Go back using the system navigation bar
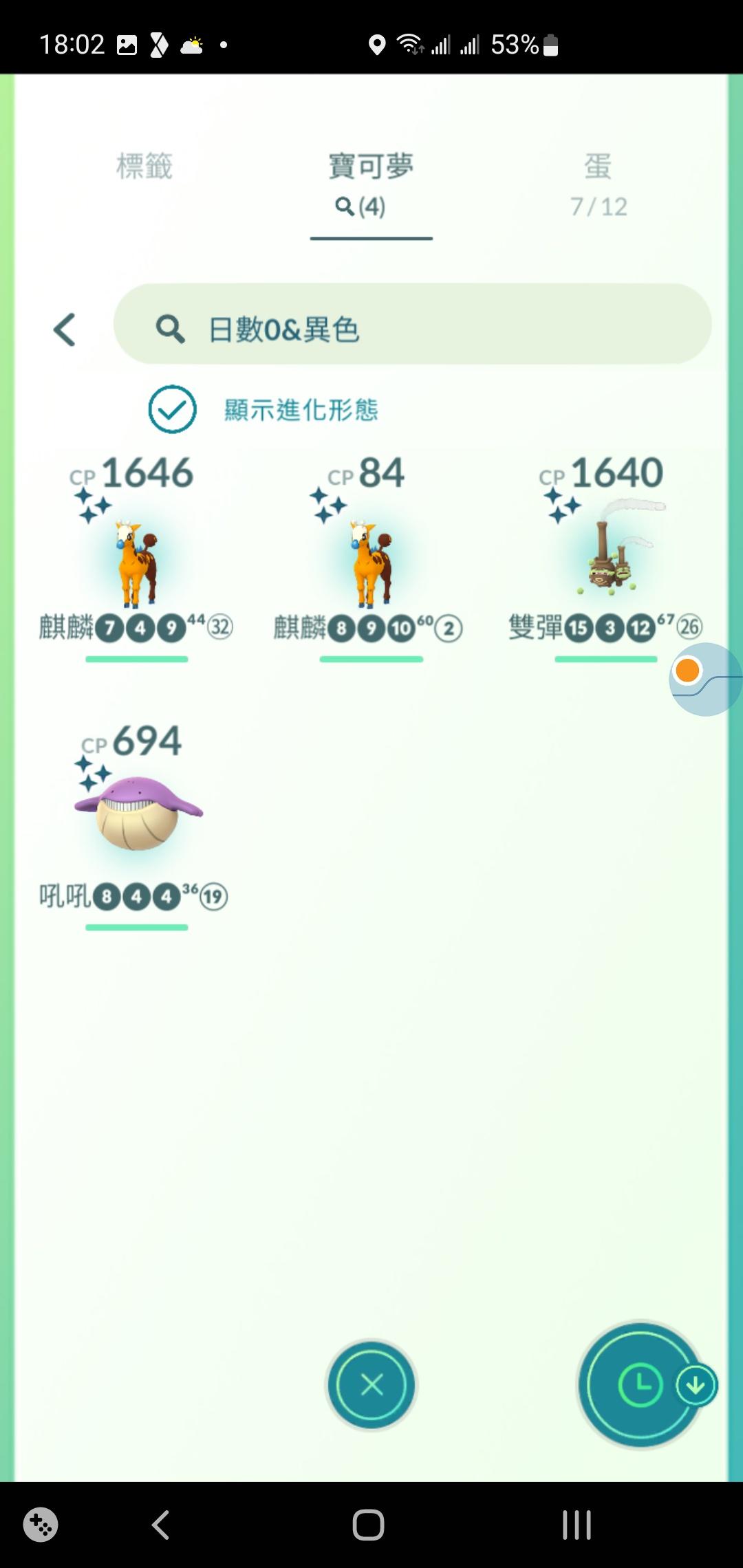 pyautogui.click(x=160, y=1525)
